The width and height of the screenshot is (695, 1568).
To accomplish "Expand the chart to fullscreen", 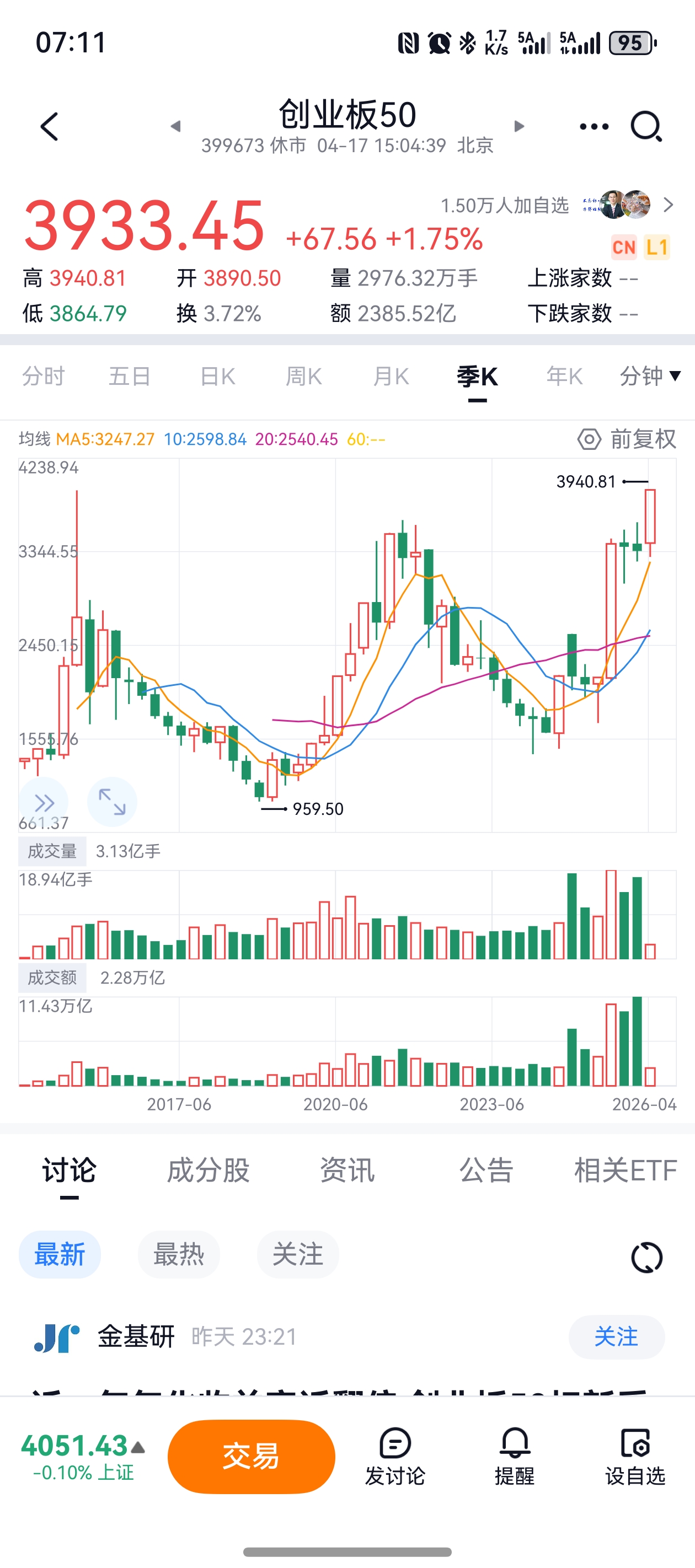I will (112, 802).
